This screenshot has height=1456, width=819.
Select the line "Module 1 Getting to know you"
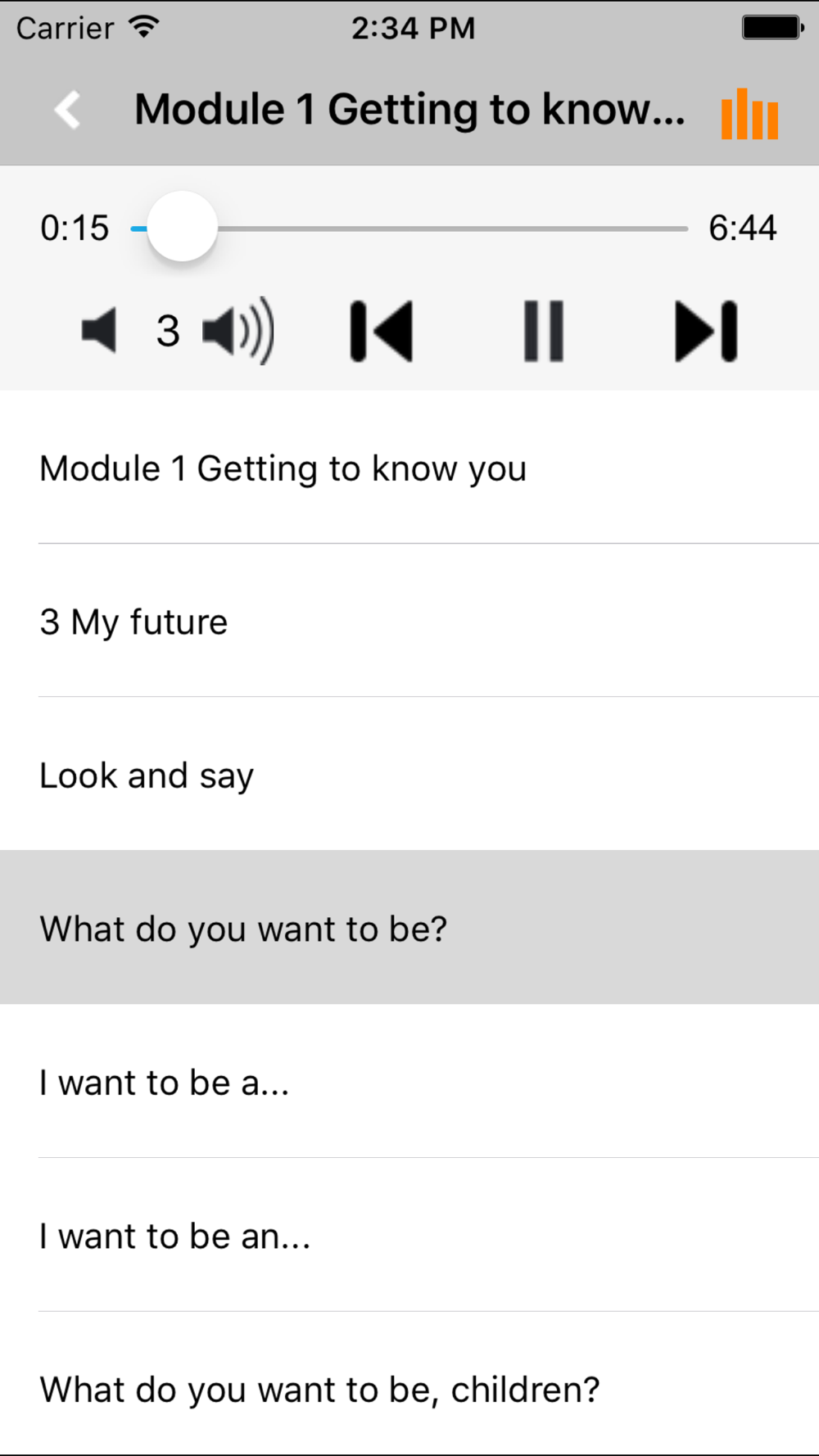[x=283, y=468]
